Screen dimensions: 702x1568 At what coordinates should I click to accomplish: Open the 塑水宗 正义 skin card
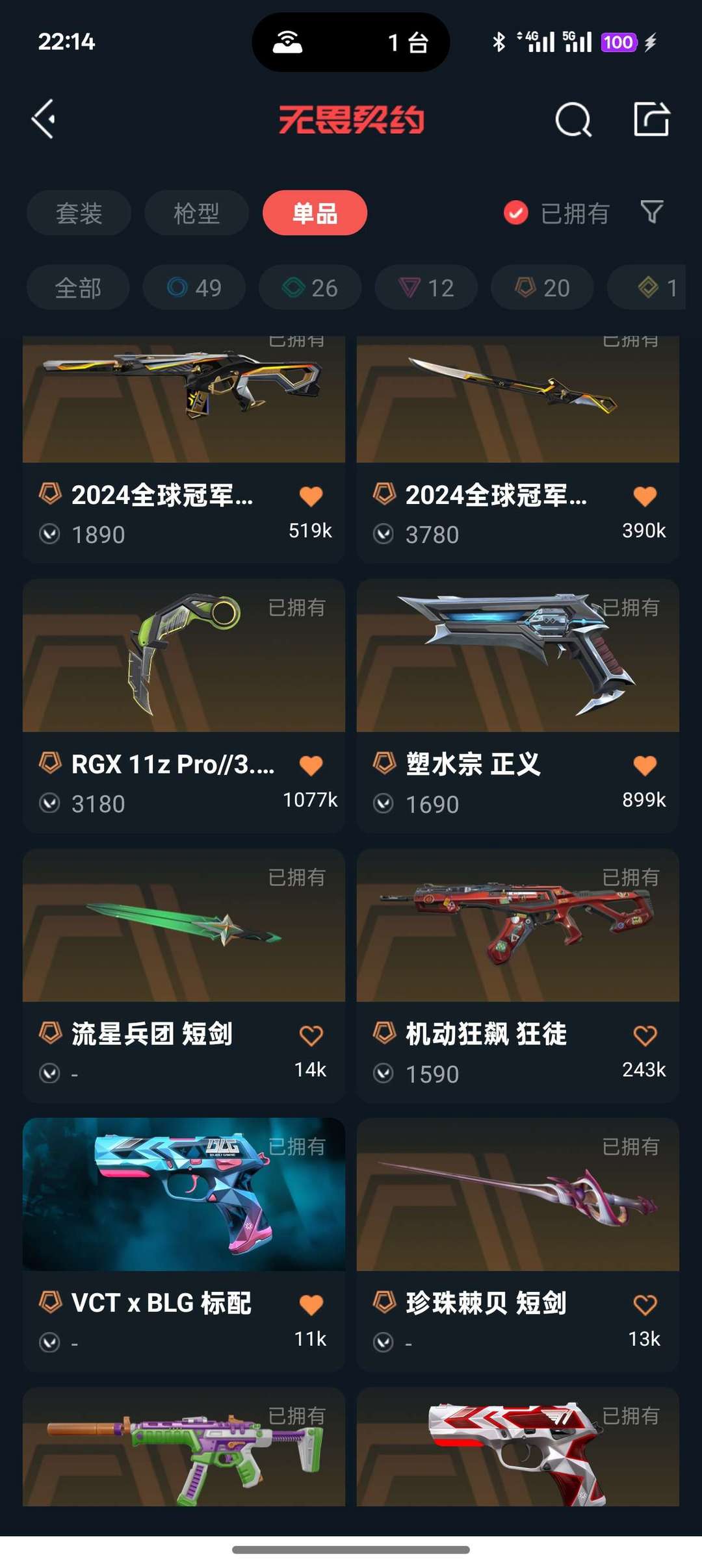click(518, 706)
